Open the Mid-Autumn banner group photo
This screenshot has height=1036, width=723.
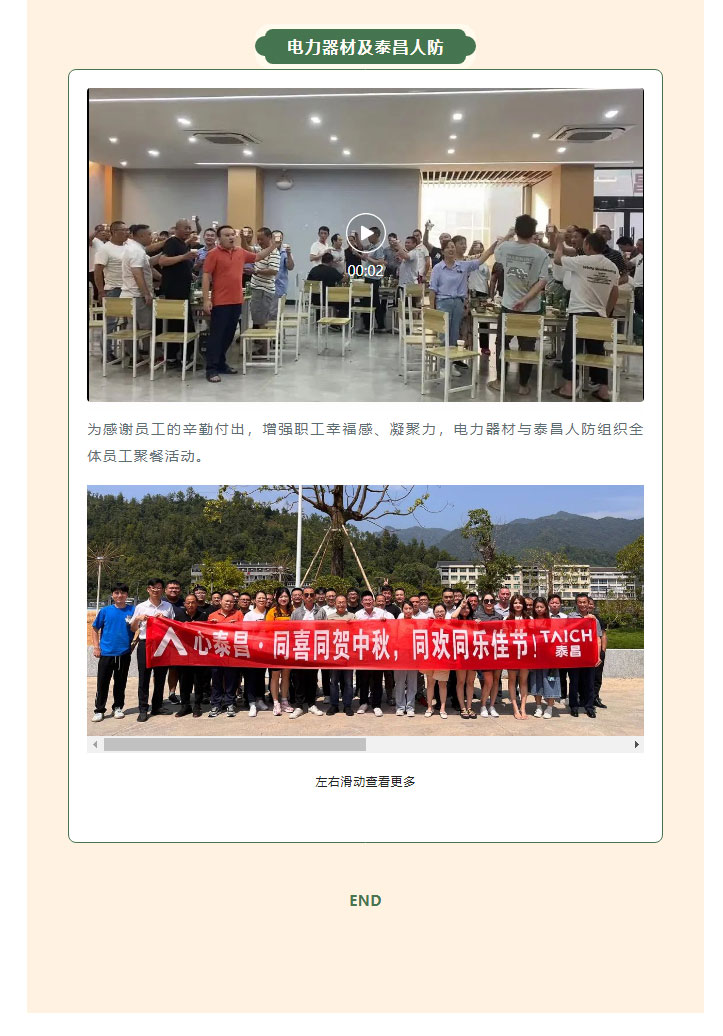point(365,610)
